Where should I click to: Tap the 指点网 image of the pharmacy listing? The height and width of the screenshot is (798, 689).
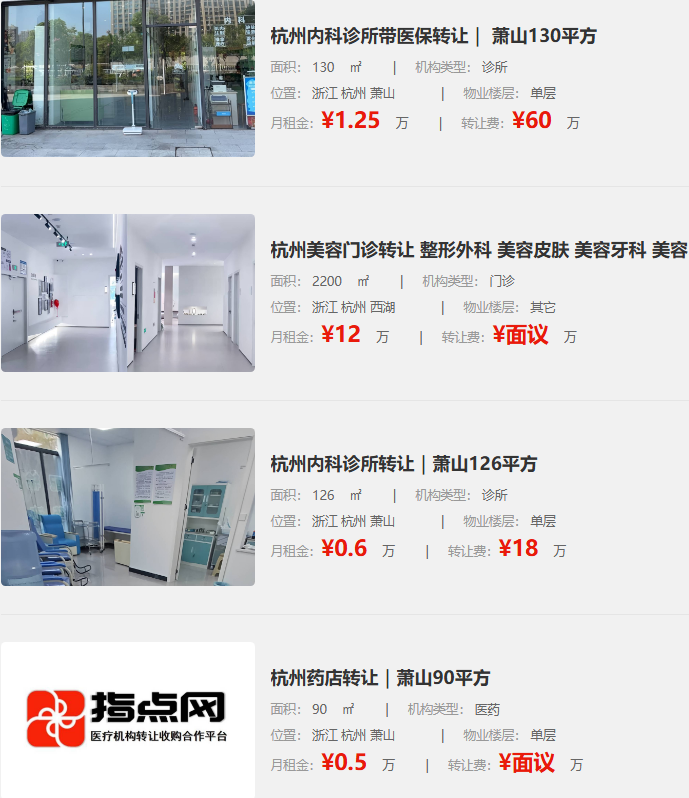(x=128, y=719)
